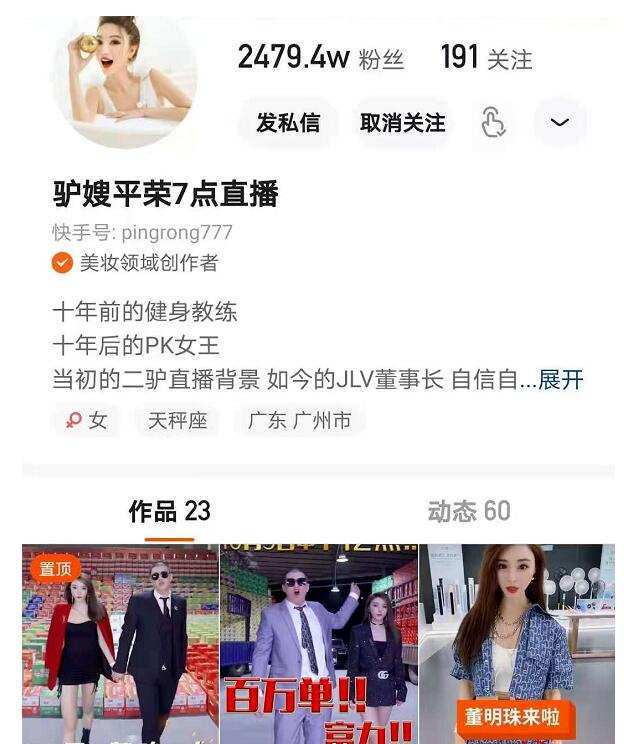View the 2479.4w 粉丝 followers list
This screenshot has width=624, height=744.
pos(320,58)
